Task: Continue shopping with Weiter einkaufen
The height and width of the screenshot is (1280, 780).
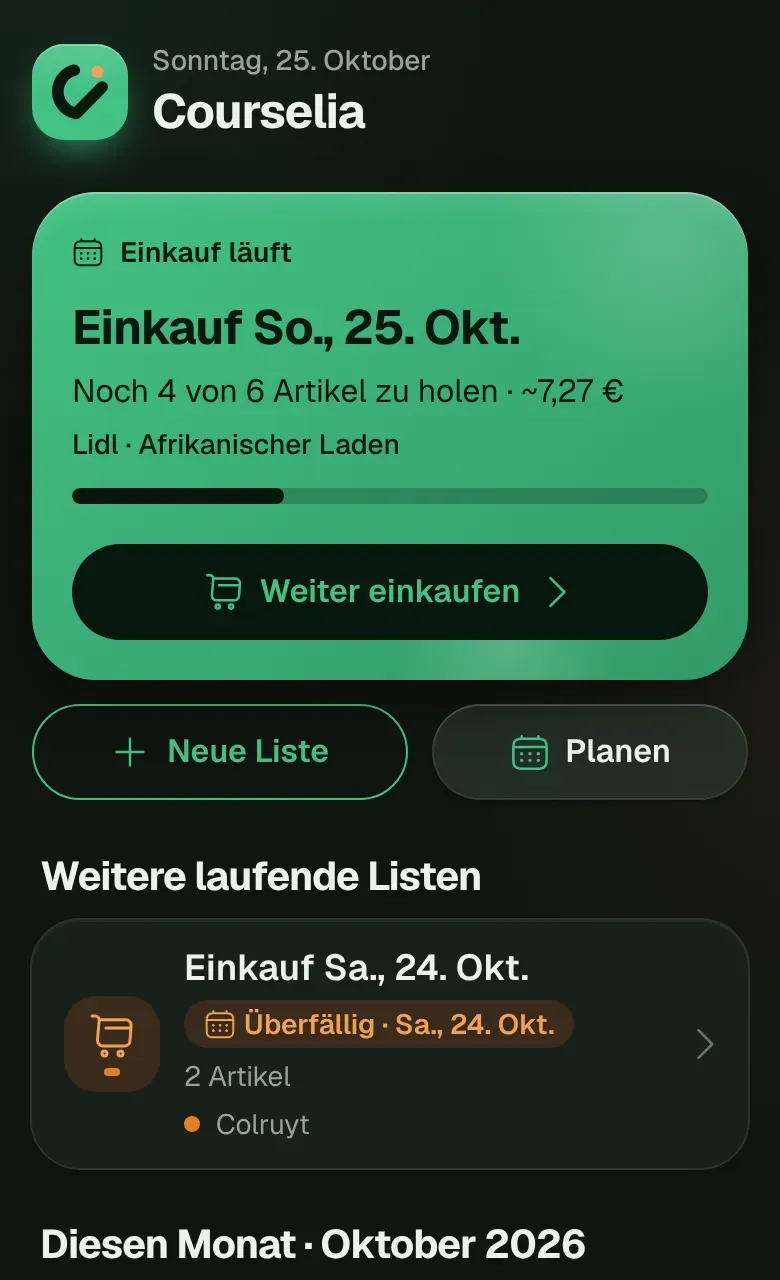Action: click(x=390, y=592)
